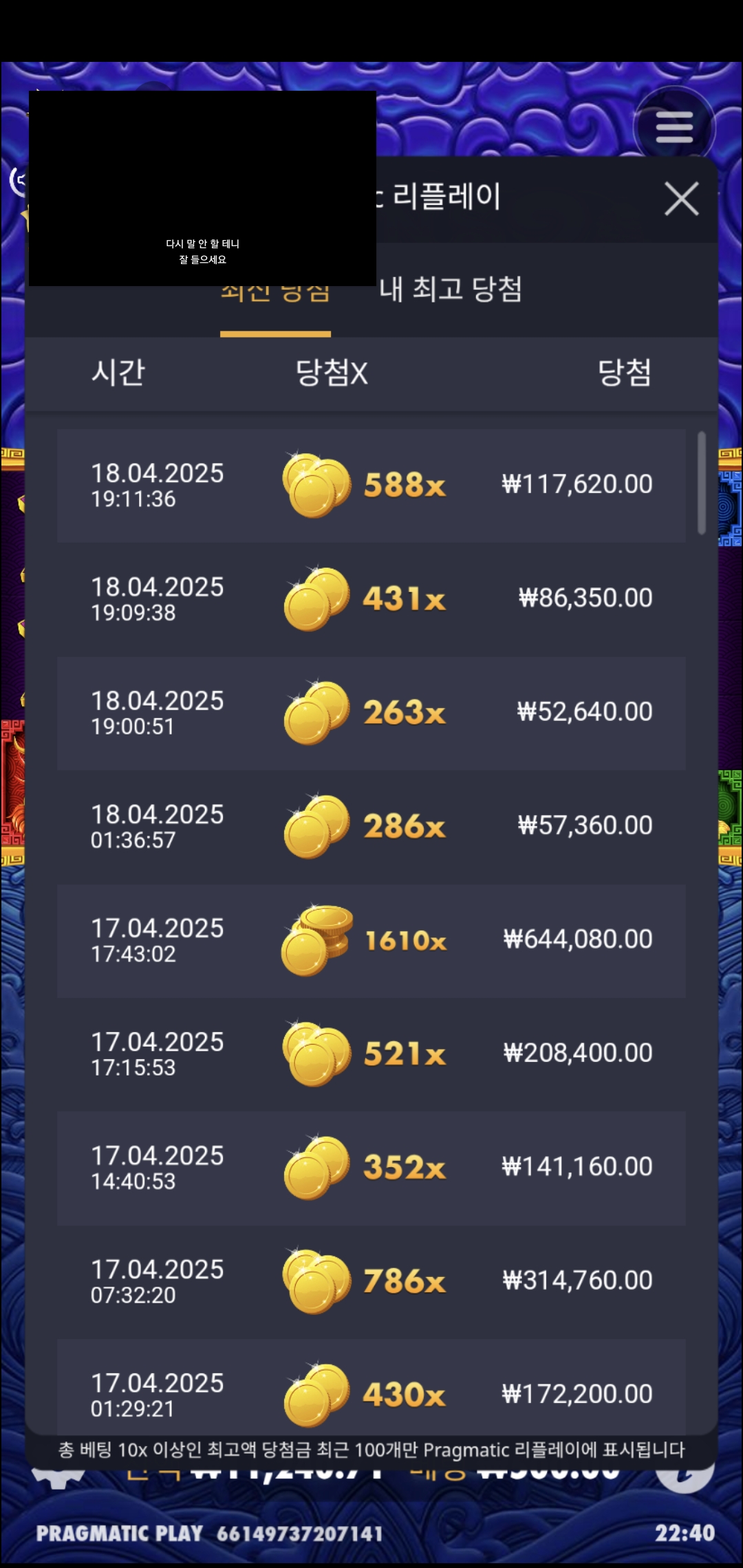743x1568 pixels.
Task: Open replay for the 588x win
Action: 371,486
